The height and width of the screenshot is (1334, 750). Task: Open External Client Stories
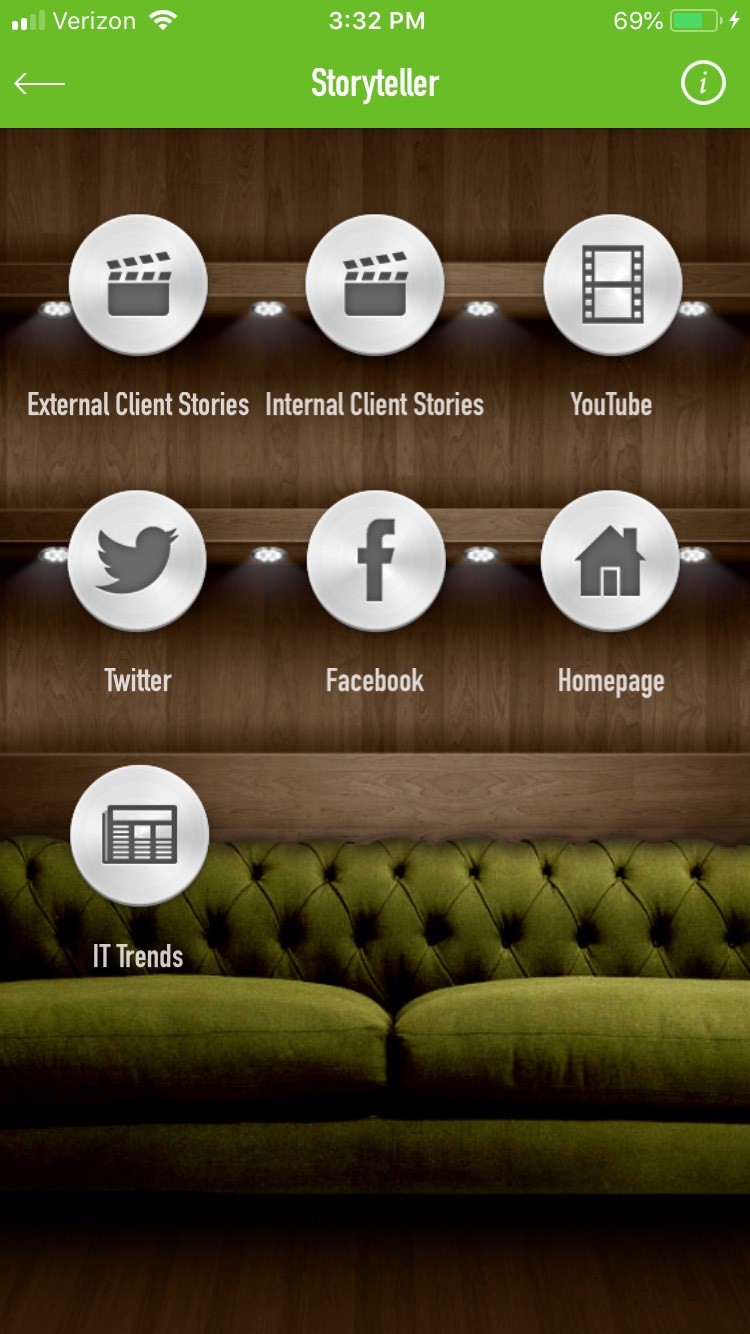click(138, 284)
